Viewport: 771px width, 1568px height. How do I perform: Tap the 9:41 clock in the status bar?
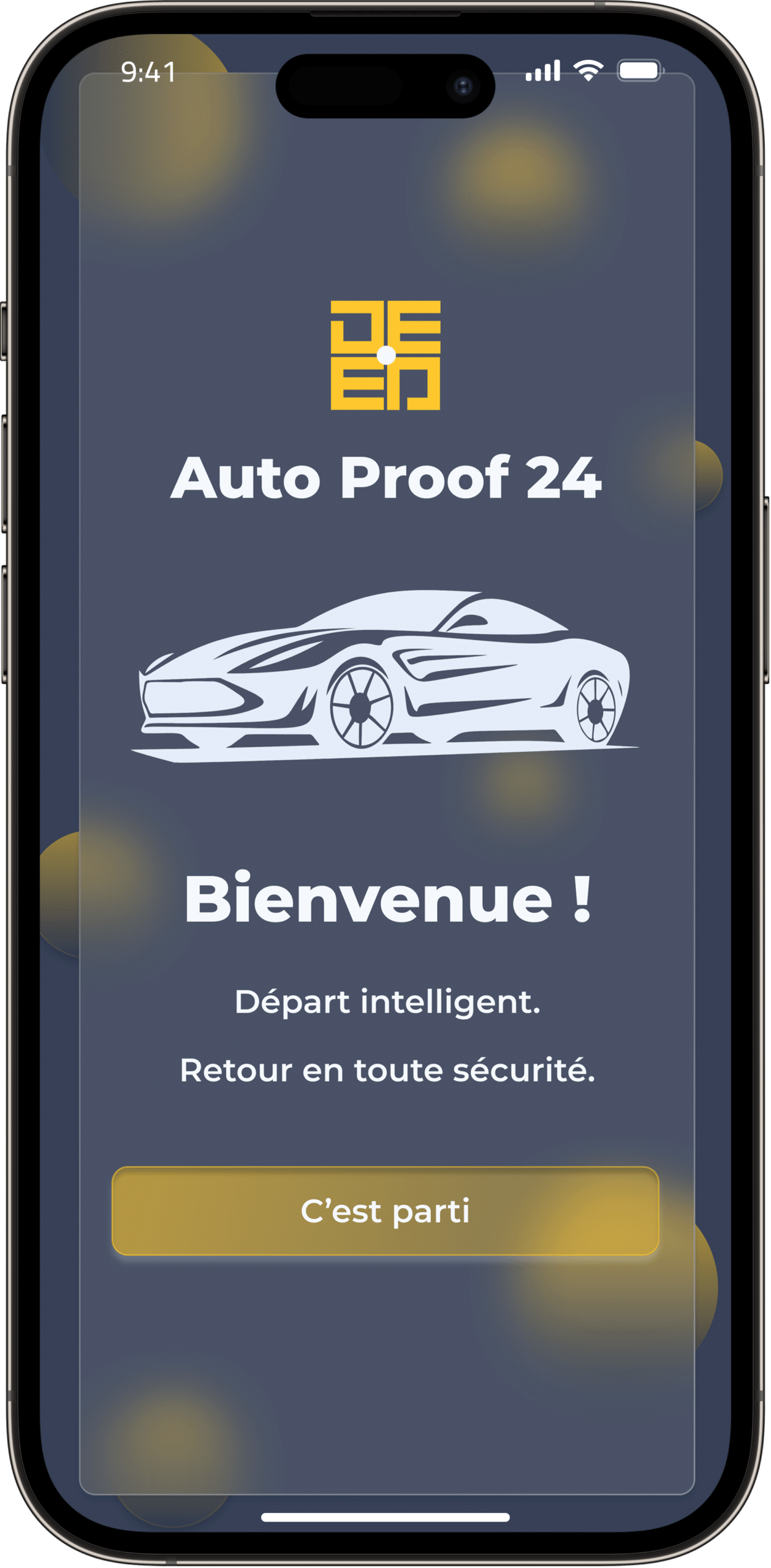coord(149,70)
